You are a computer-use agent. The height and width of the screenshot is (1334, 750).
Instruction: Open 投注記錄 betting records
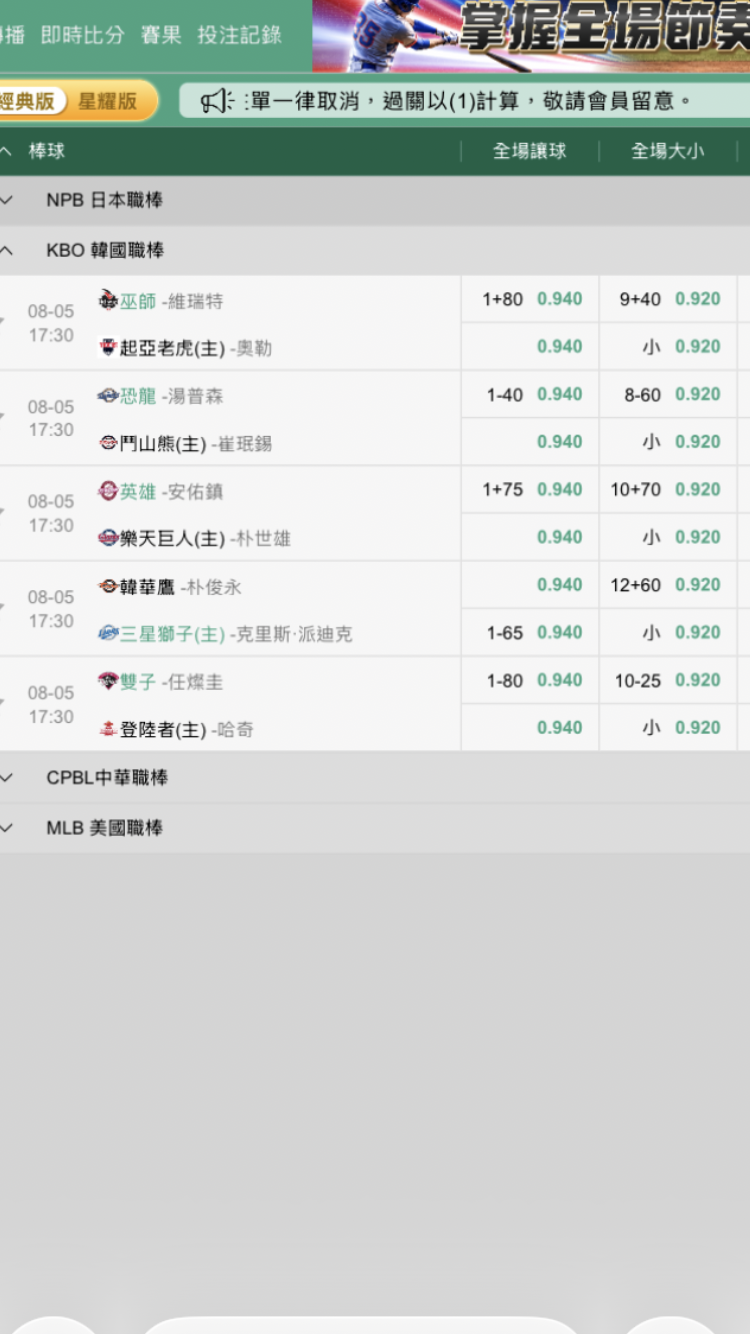click(239, 35)
